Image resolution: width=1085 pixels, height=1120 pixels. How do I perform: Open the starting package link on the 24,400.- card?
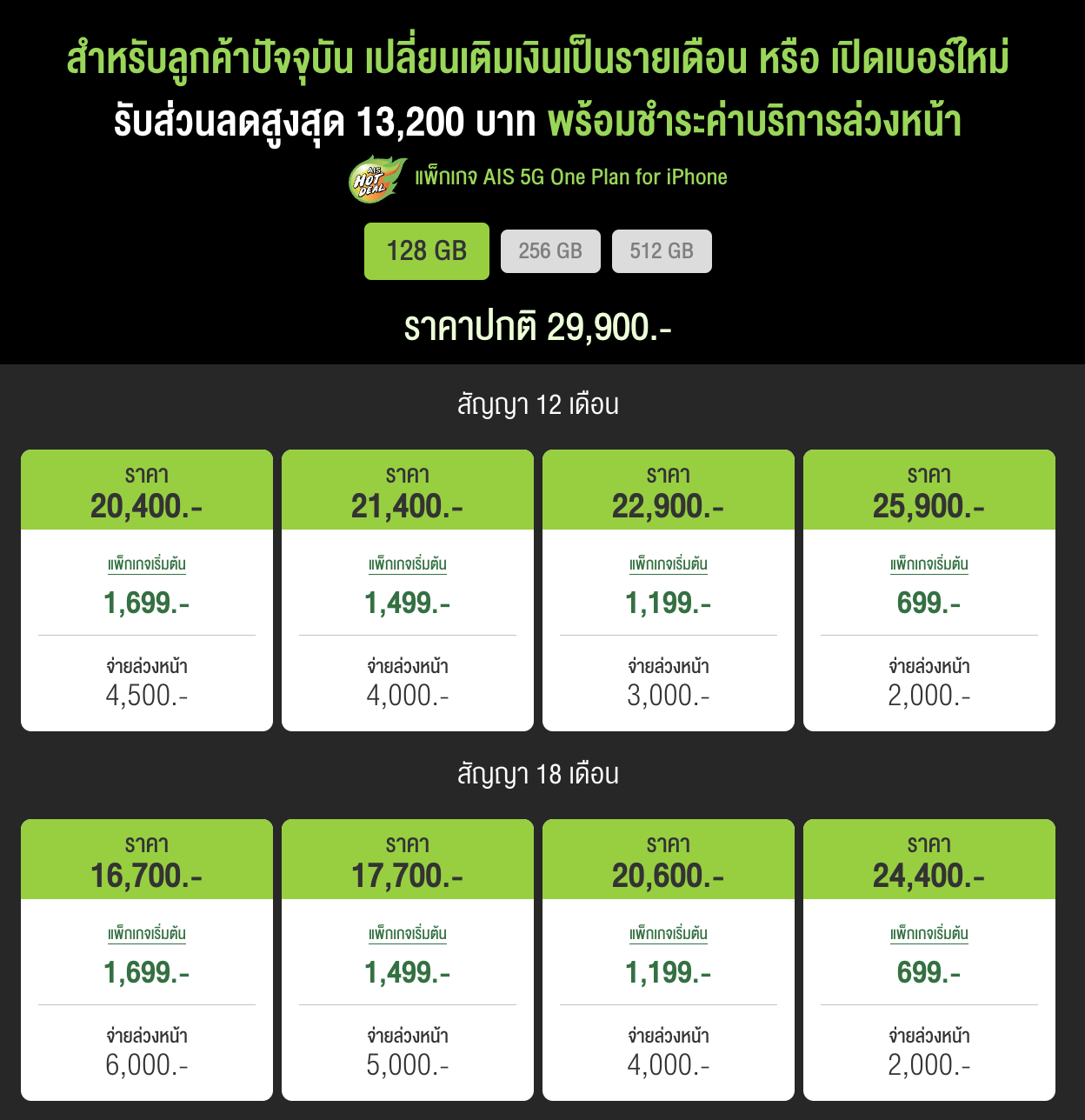point(929,934)
